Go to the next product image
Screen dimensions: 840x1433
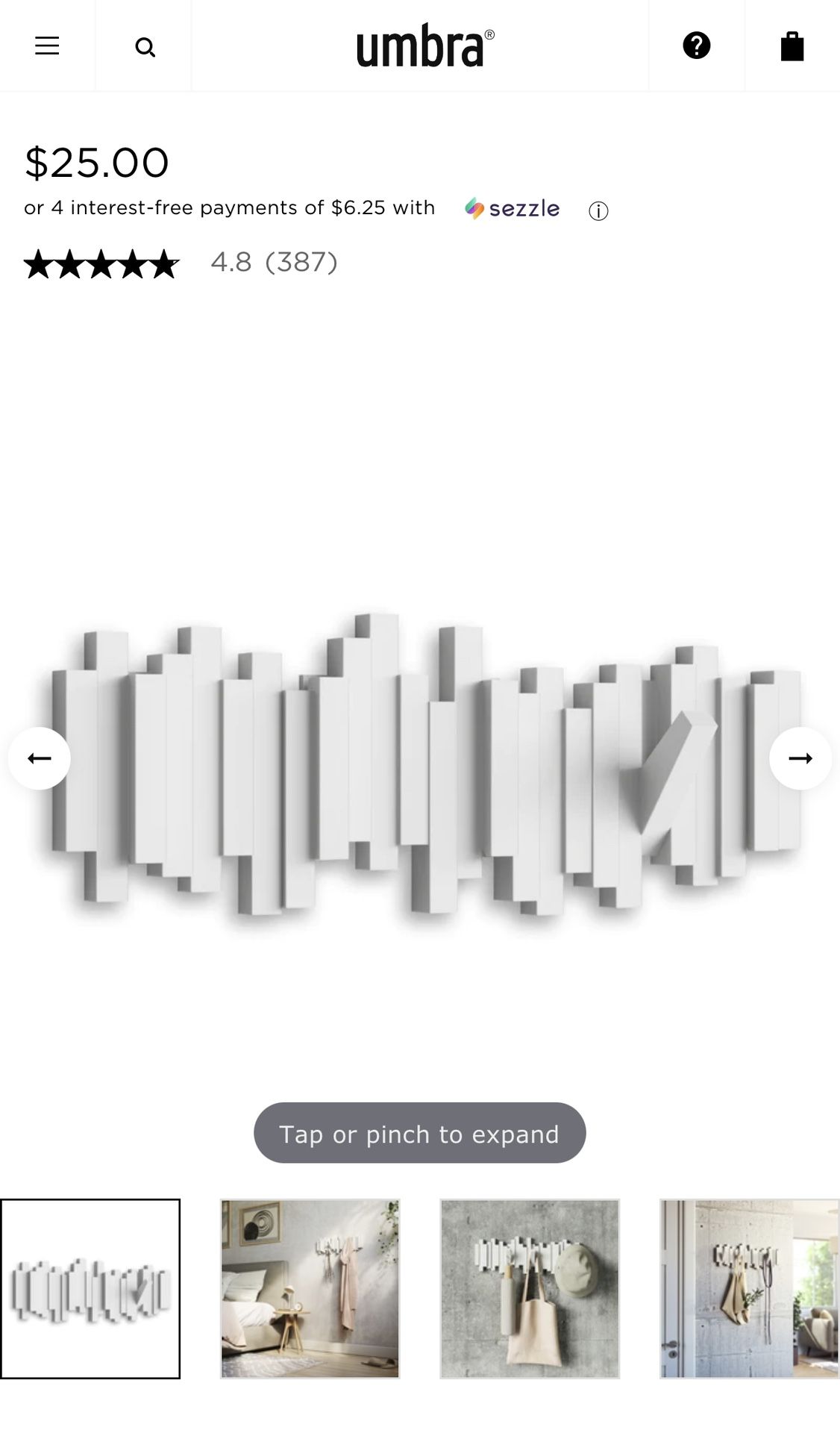[x=800, y=758]
